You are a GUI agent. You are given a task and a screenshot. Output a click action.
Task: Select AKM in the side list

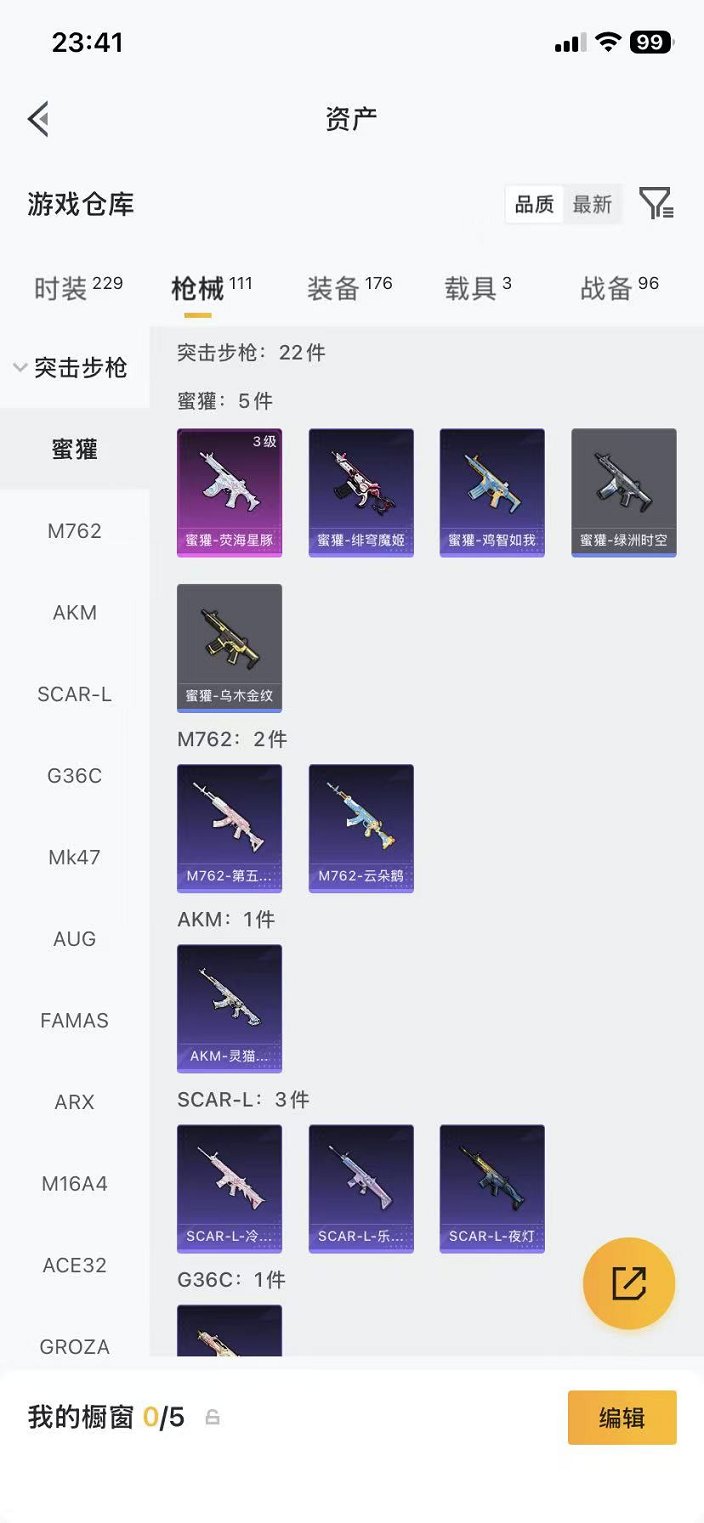(75, 613)
